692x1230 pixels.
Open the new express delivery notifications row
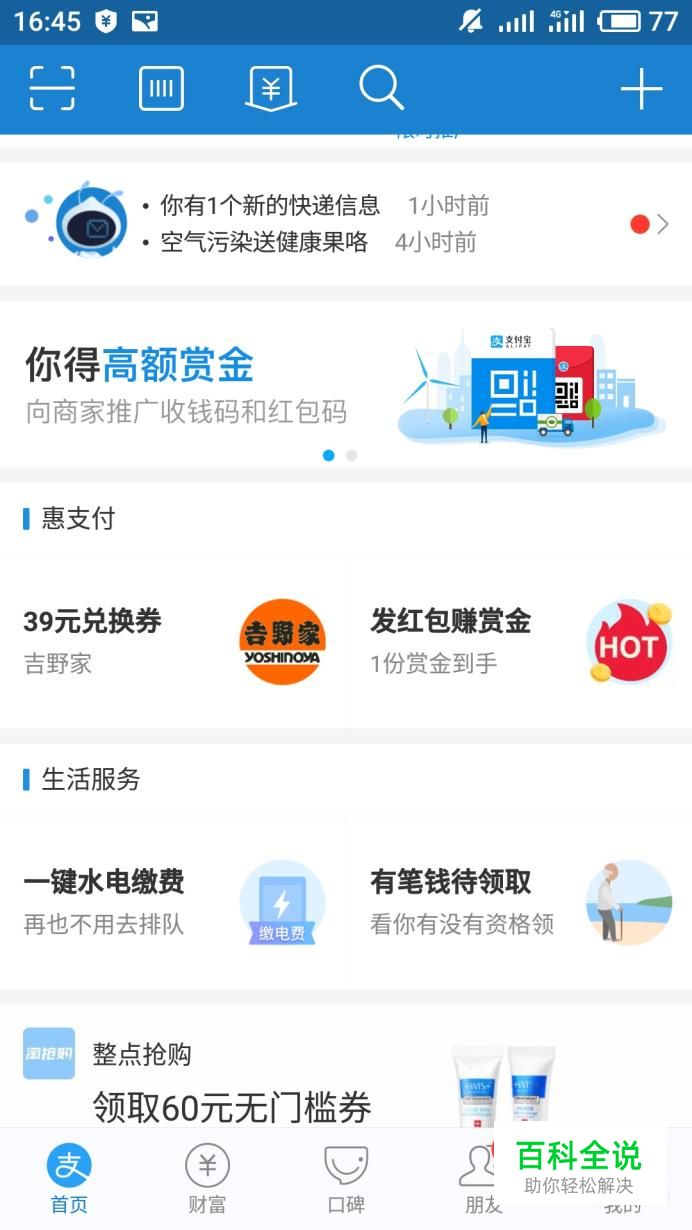346,224
